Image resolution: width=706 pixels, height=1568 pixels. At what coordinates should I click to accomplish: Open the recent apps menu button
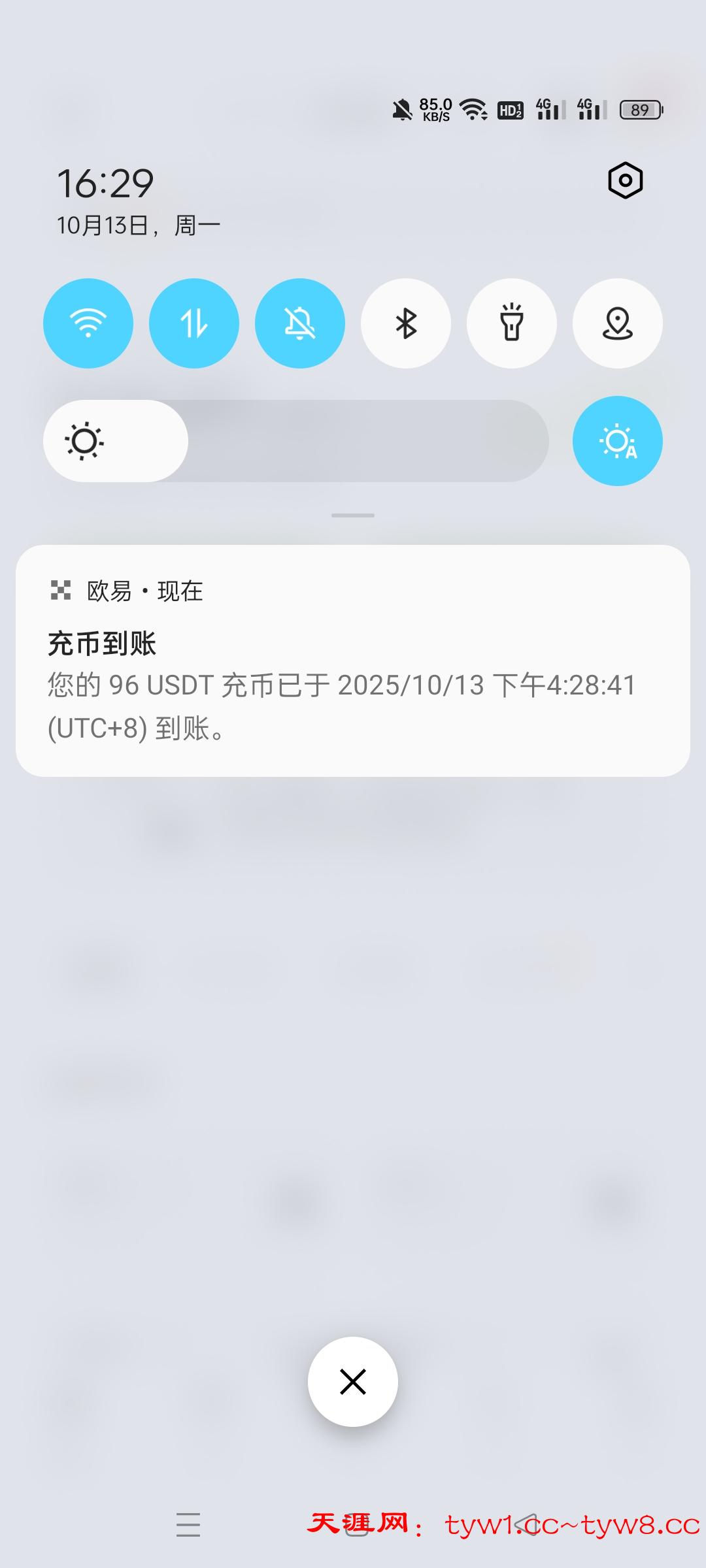pos(188,1524)
